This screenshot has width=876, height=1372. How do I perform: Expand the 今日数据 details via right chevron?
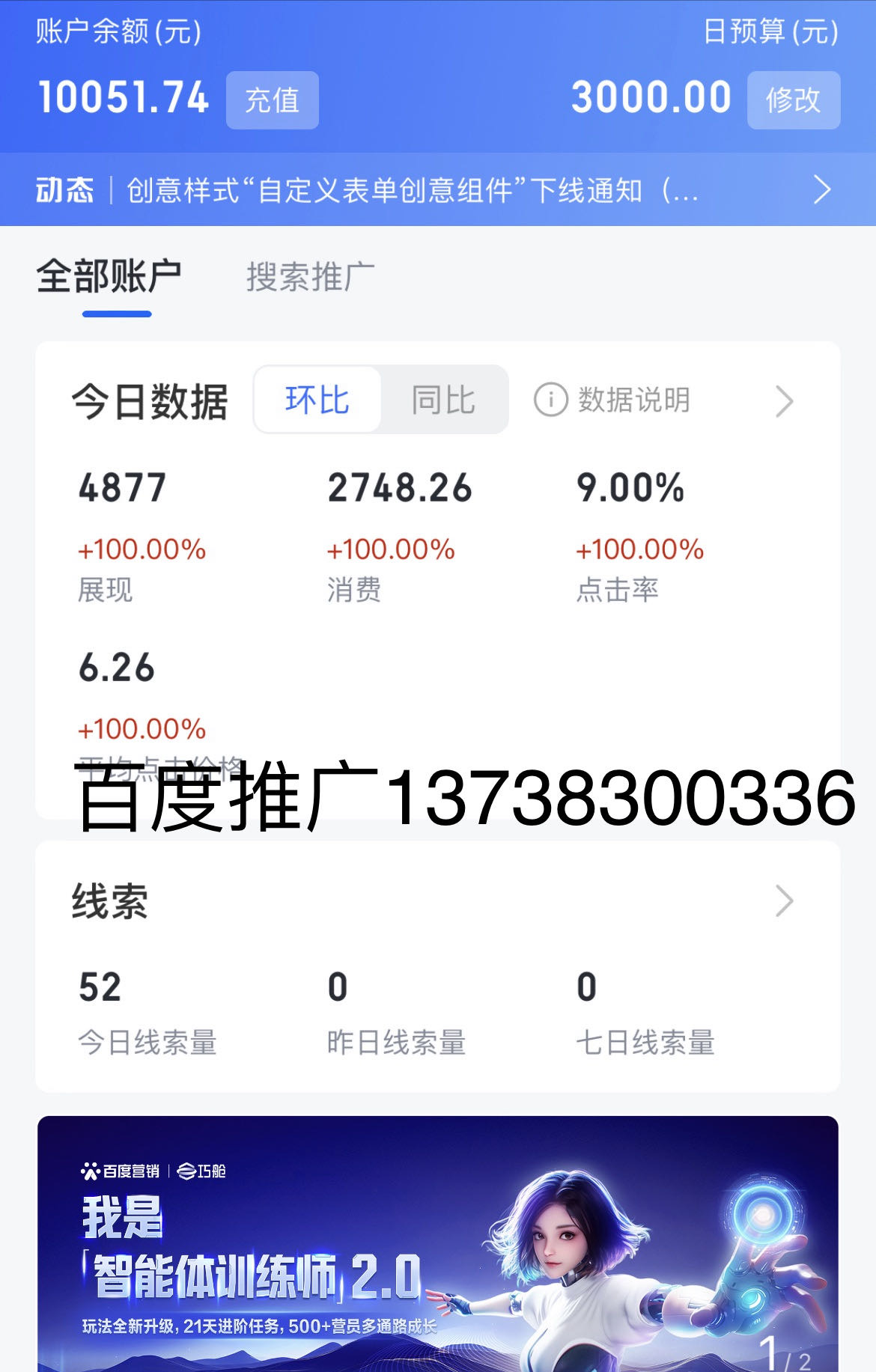click(783, 402)
